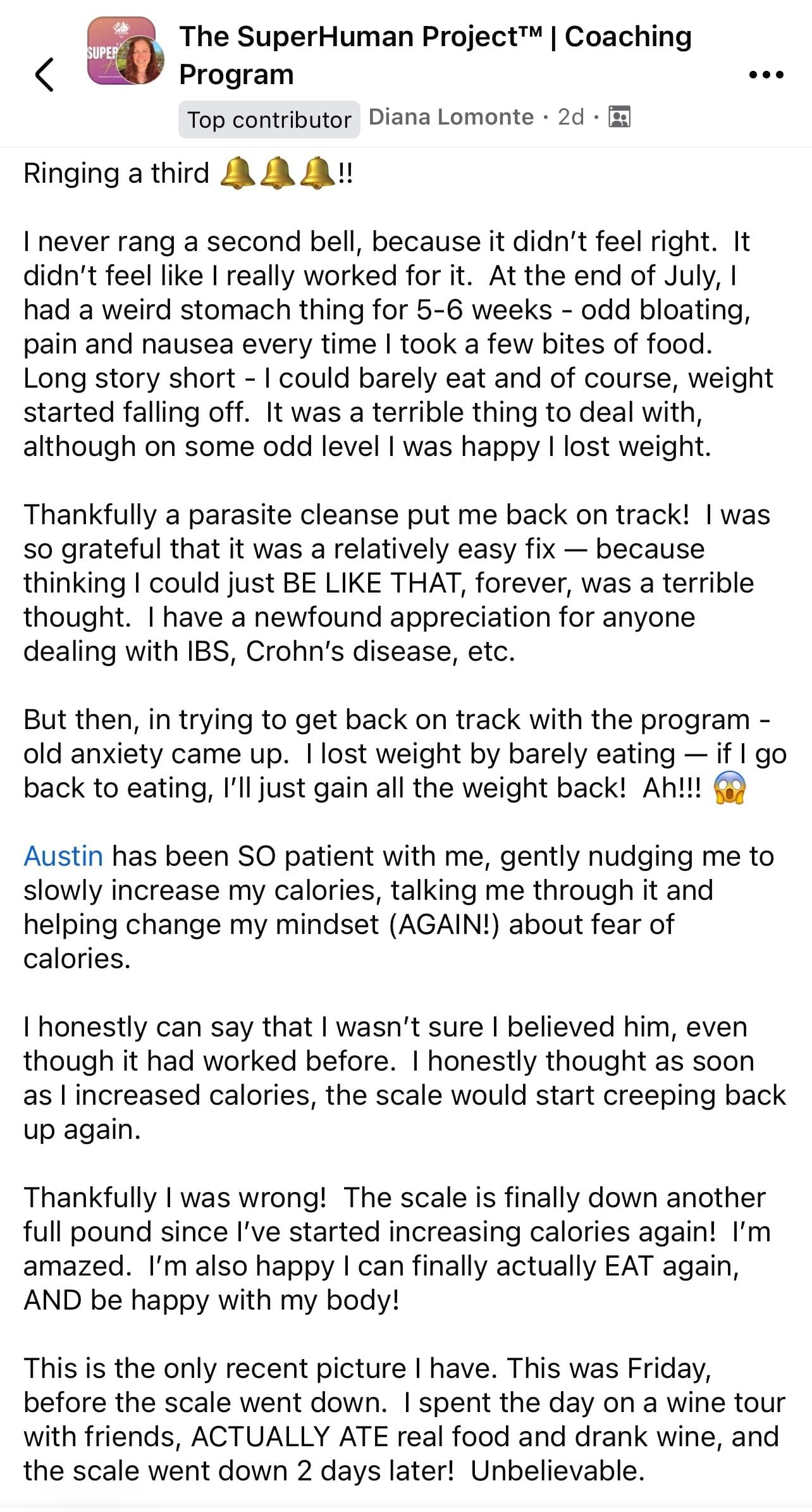View Diana Lomonte's profile

[x=451, y=117]
